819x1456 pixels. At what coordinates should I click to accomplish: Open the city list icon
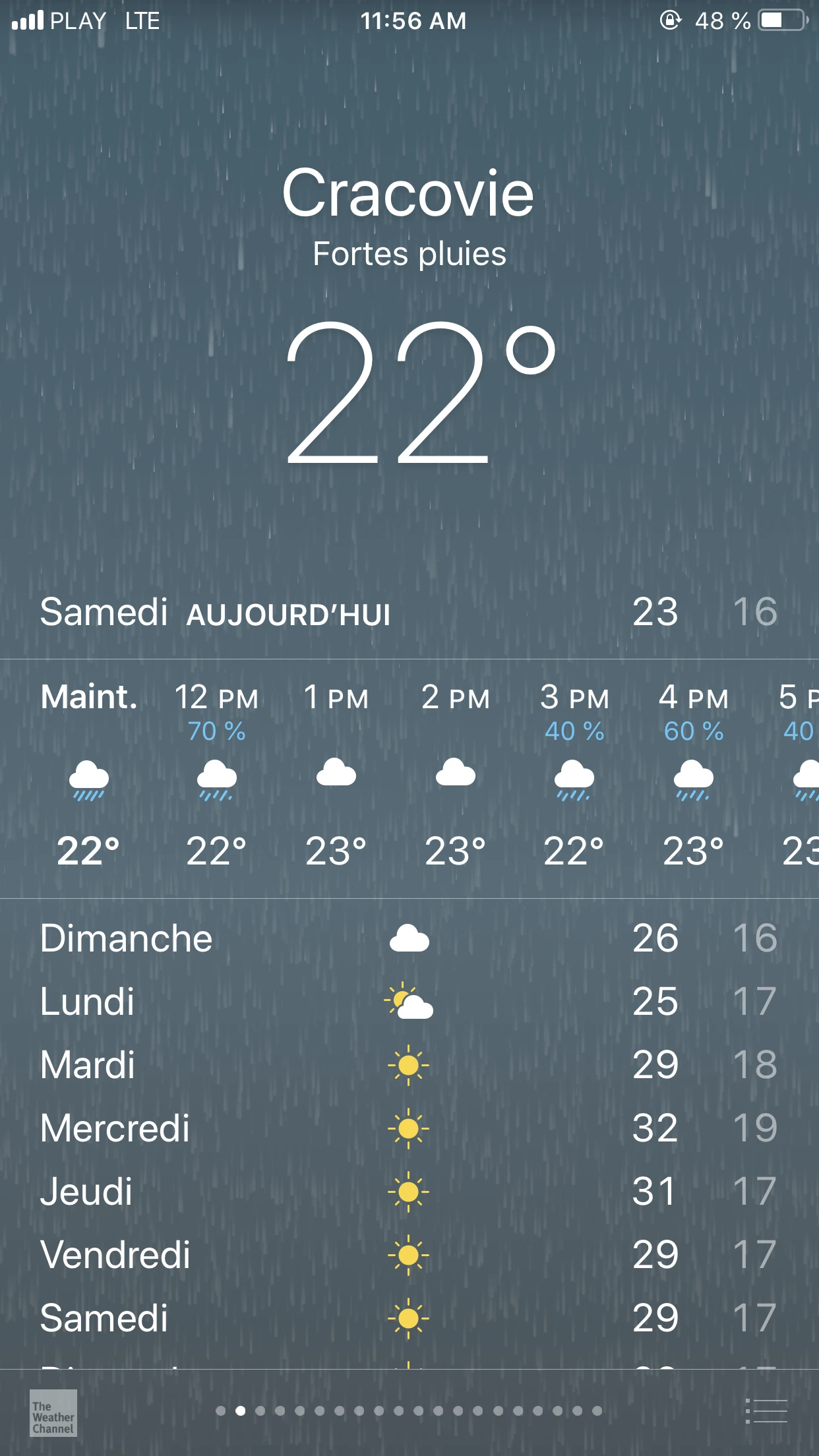766,1411
